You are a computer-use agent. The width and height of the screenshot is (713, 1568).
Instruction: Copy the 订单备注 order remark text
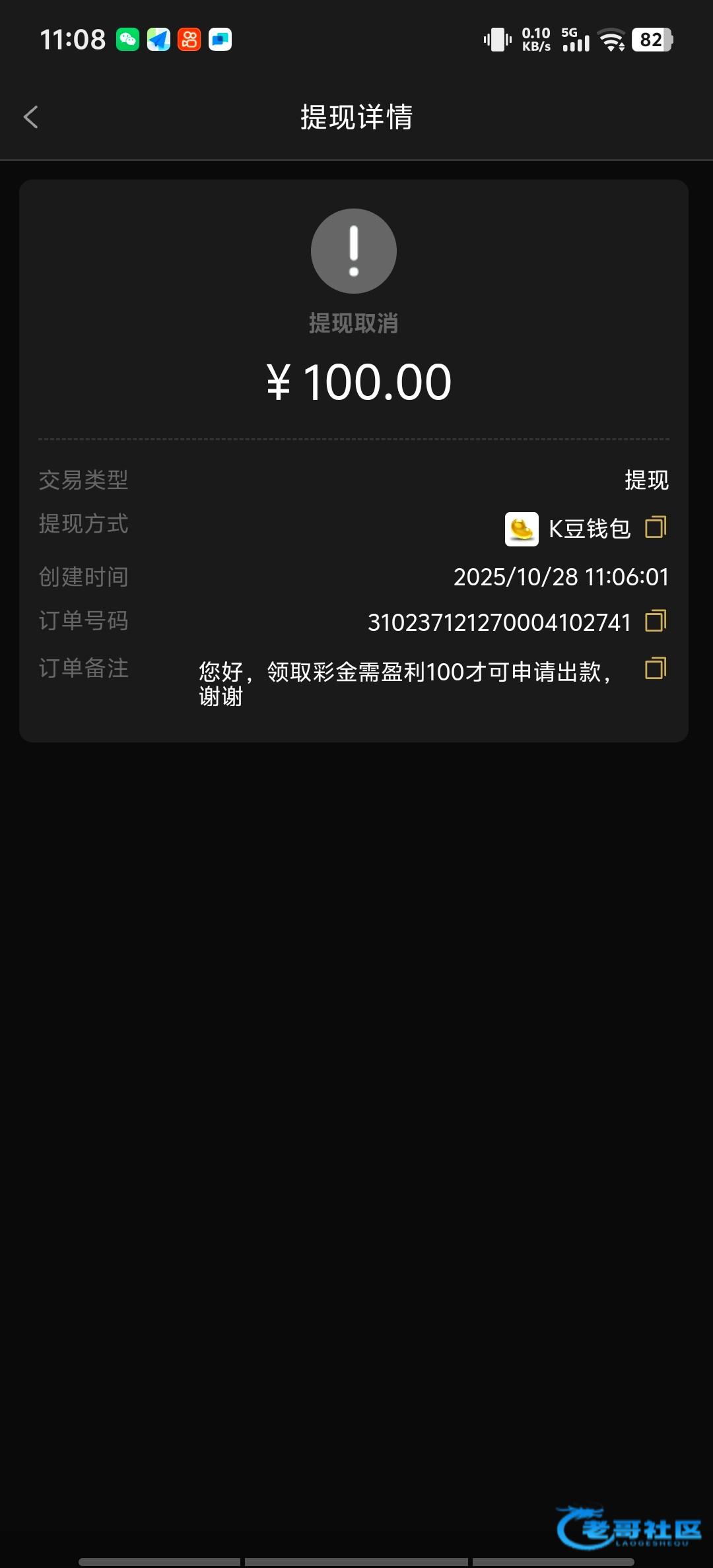pyautogui.click(x=656, y=668)
